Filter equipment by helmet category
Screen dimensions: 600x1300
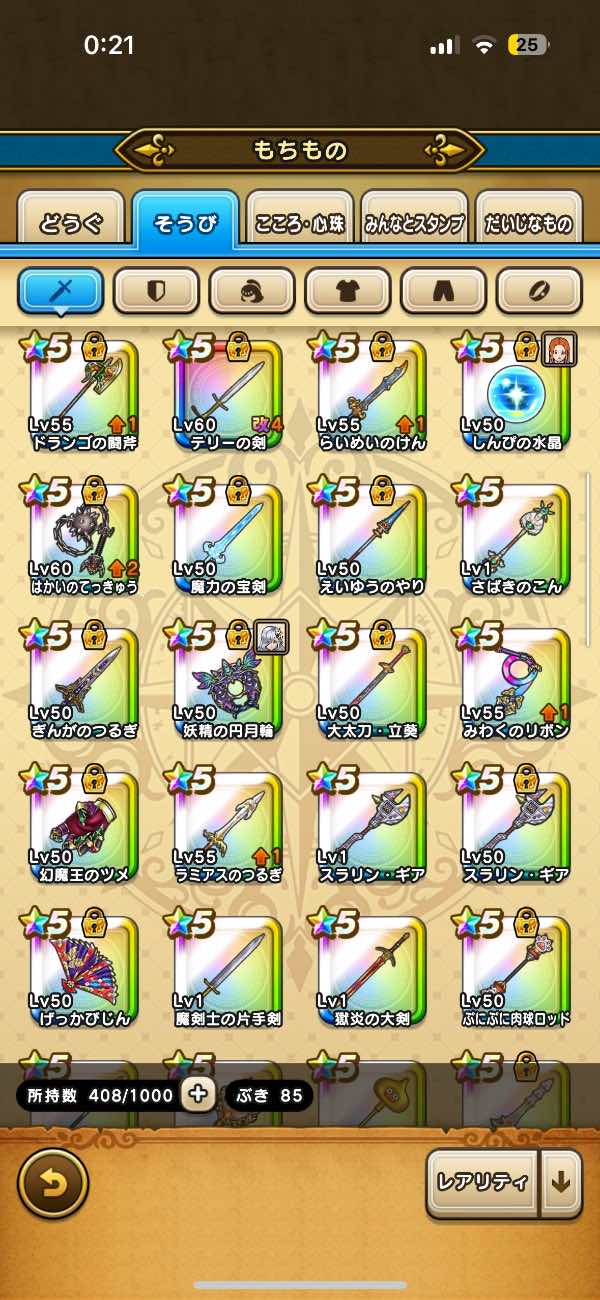click(251, 291)
